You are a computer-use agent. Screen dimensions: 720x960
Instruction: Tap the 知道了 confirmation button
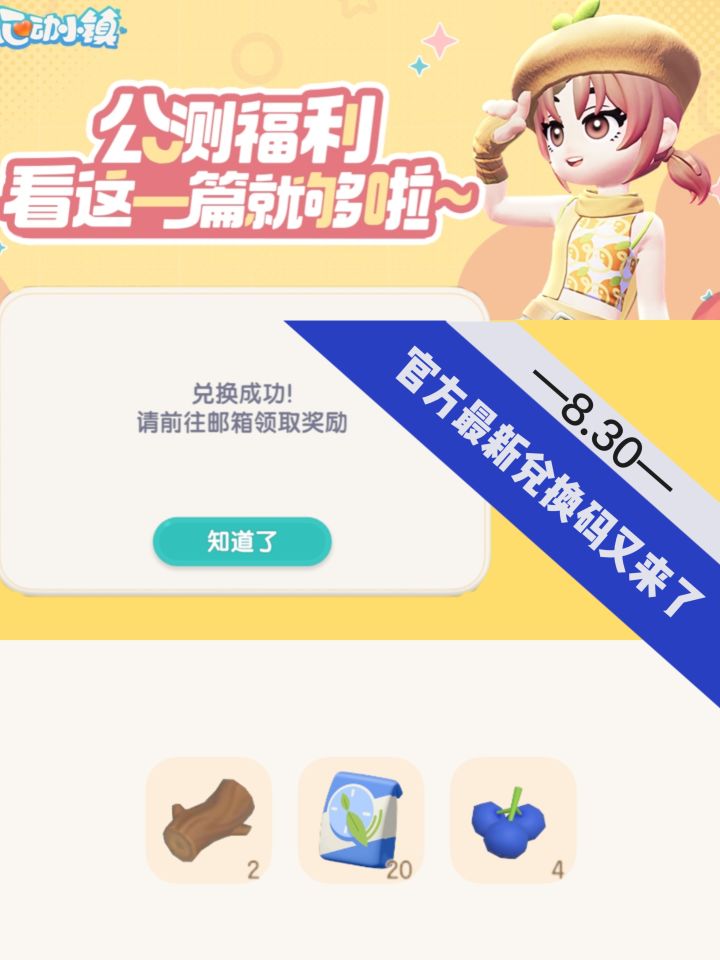pos(240,538)
